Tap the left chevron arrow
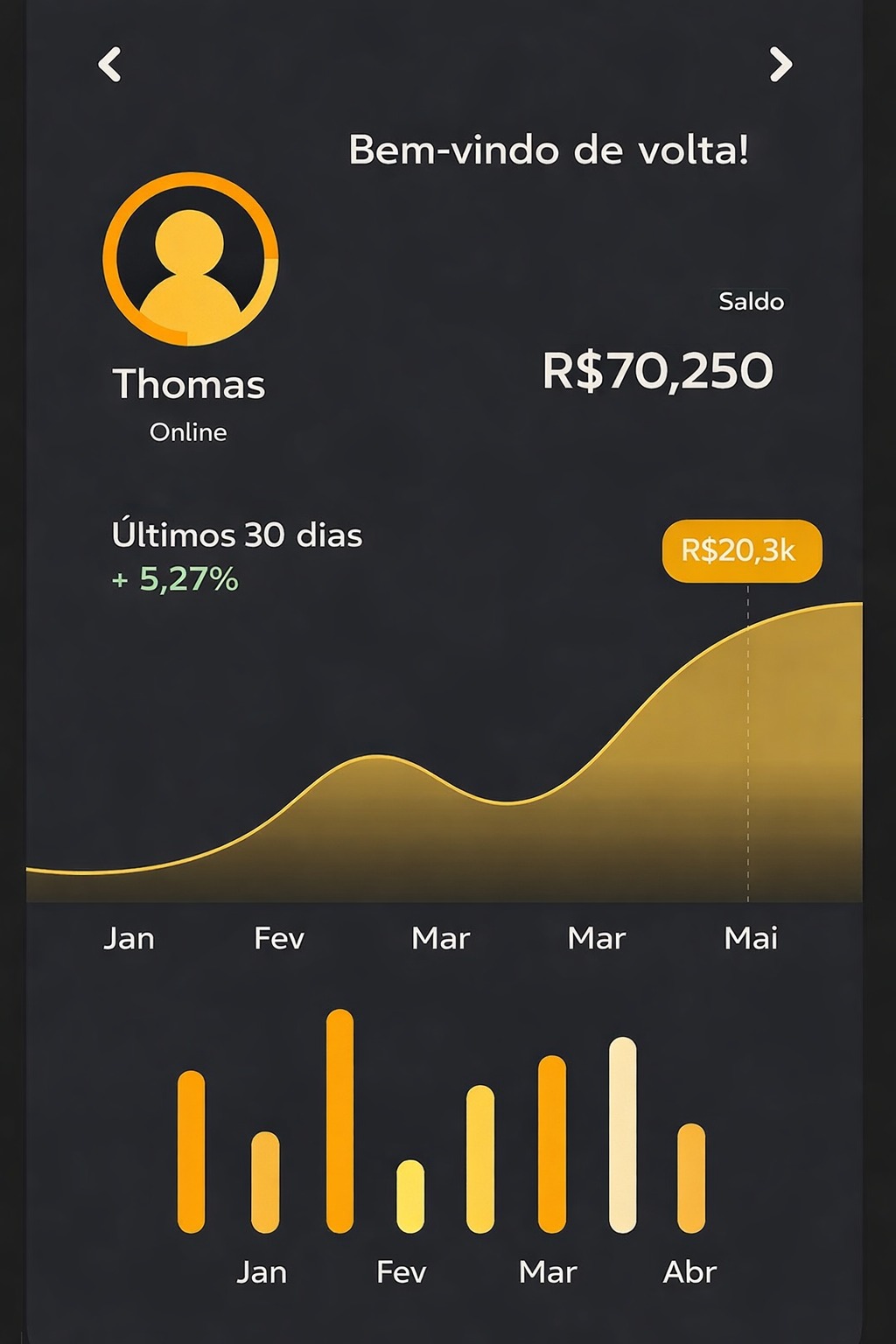Viewport: 896px width, 1344px height. coord(109,65)
